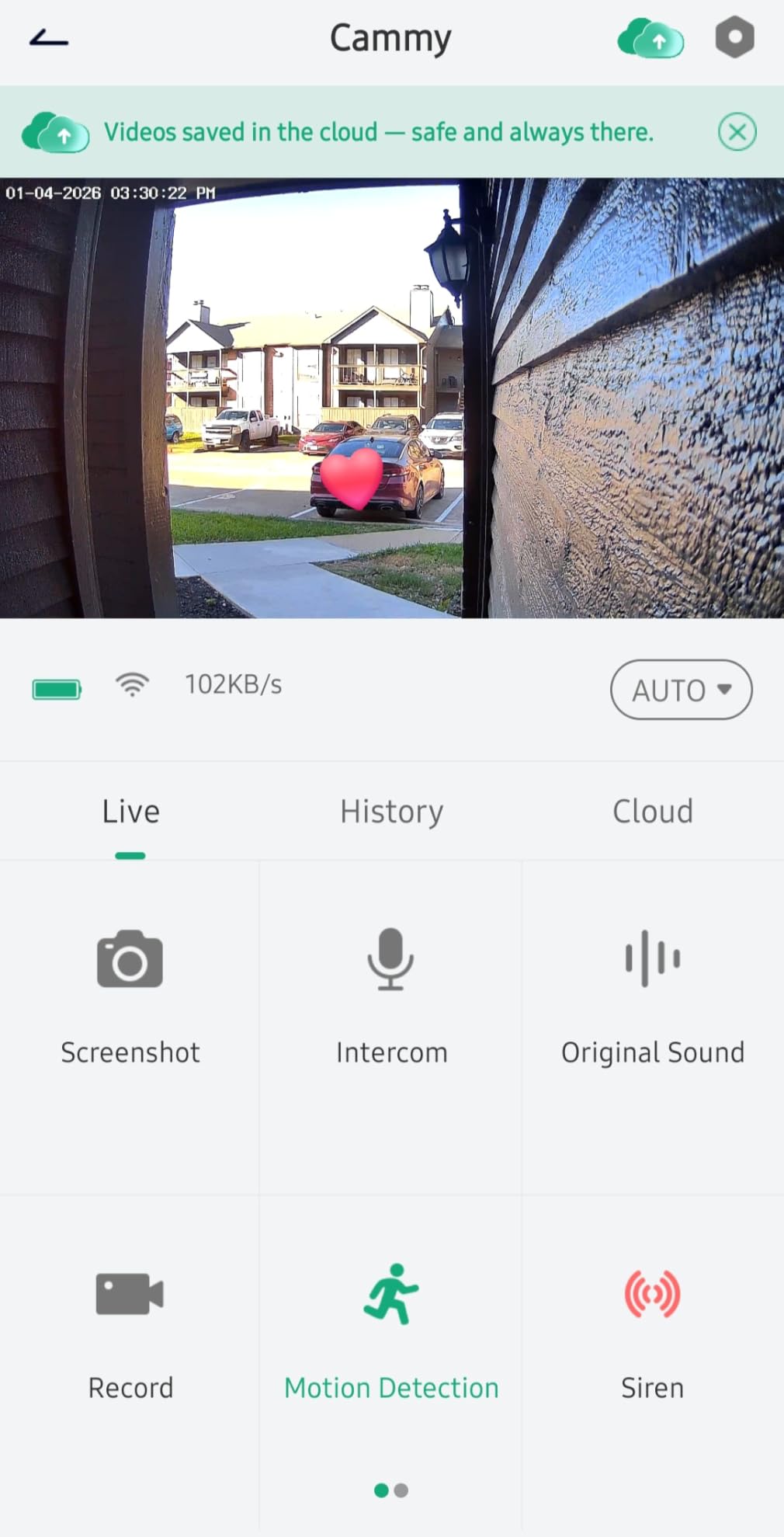The width and height of the screenshot is (784, 1537).
Task: Open the AUTO video quality dropdown
Action: [681, 690]
